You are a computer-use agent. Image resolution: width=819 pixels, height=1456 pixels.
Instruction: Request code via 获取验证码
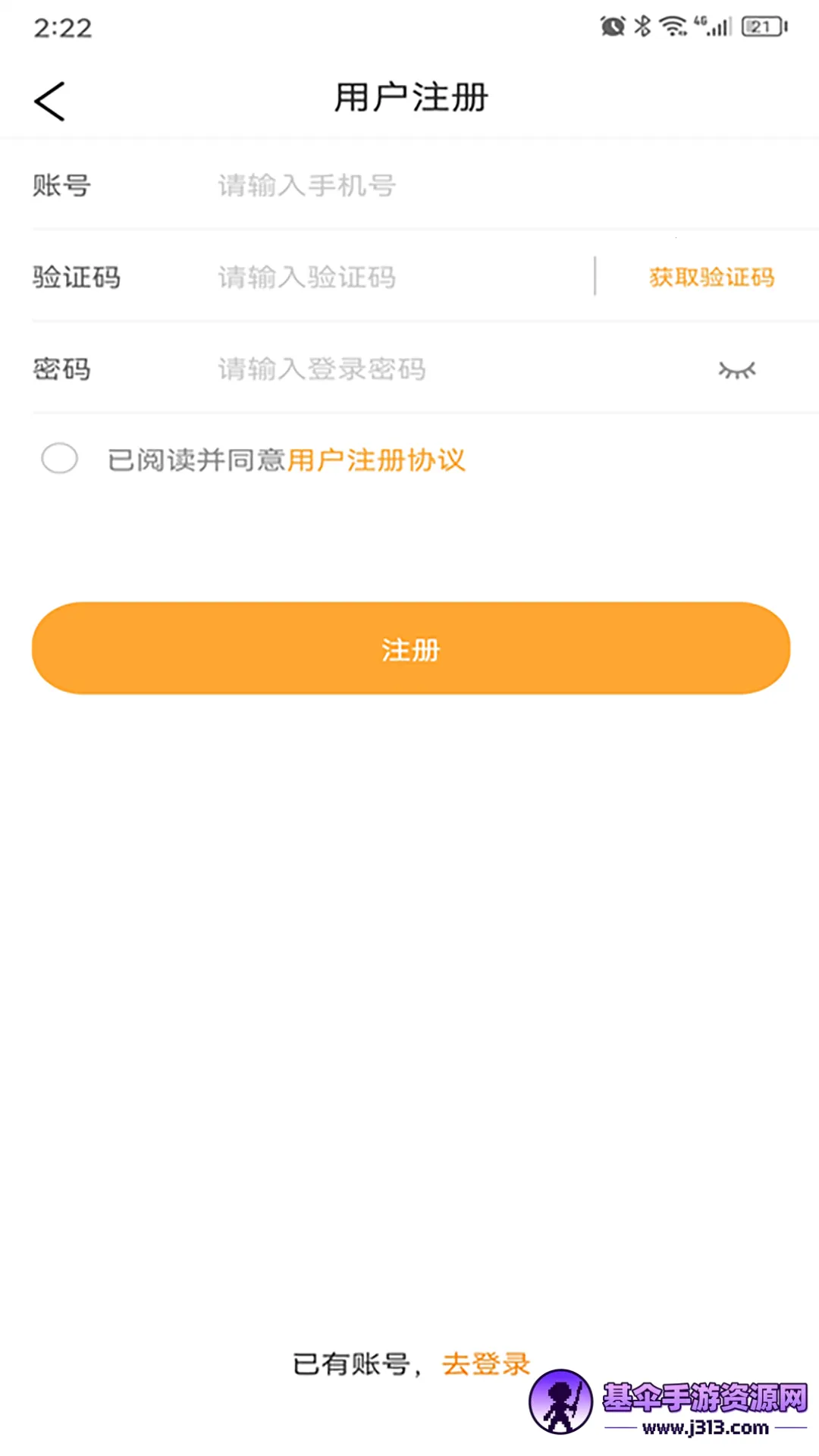click(711, 278)
